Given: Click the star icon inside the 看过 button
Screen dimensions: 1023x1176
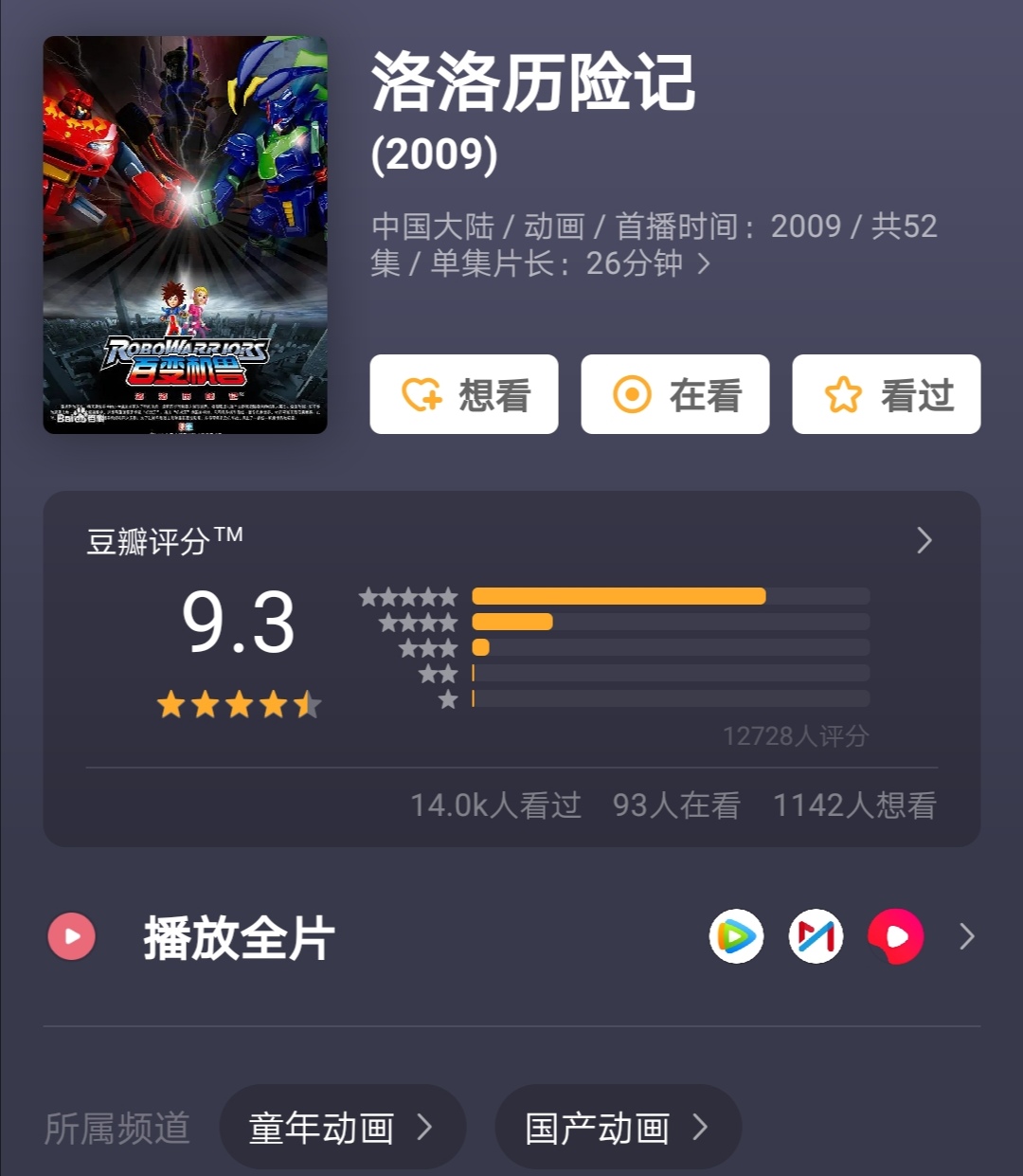Looking at the screenshot, I should pos(844,395).
